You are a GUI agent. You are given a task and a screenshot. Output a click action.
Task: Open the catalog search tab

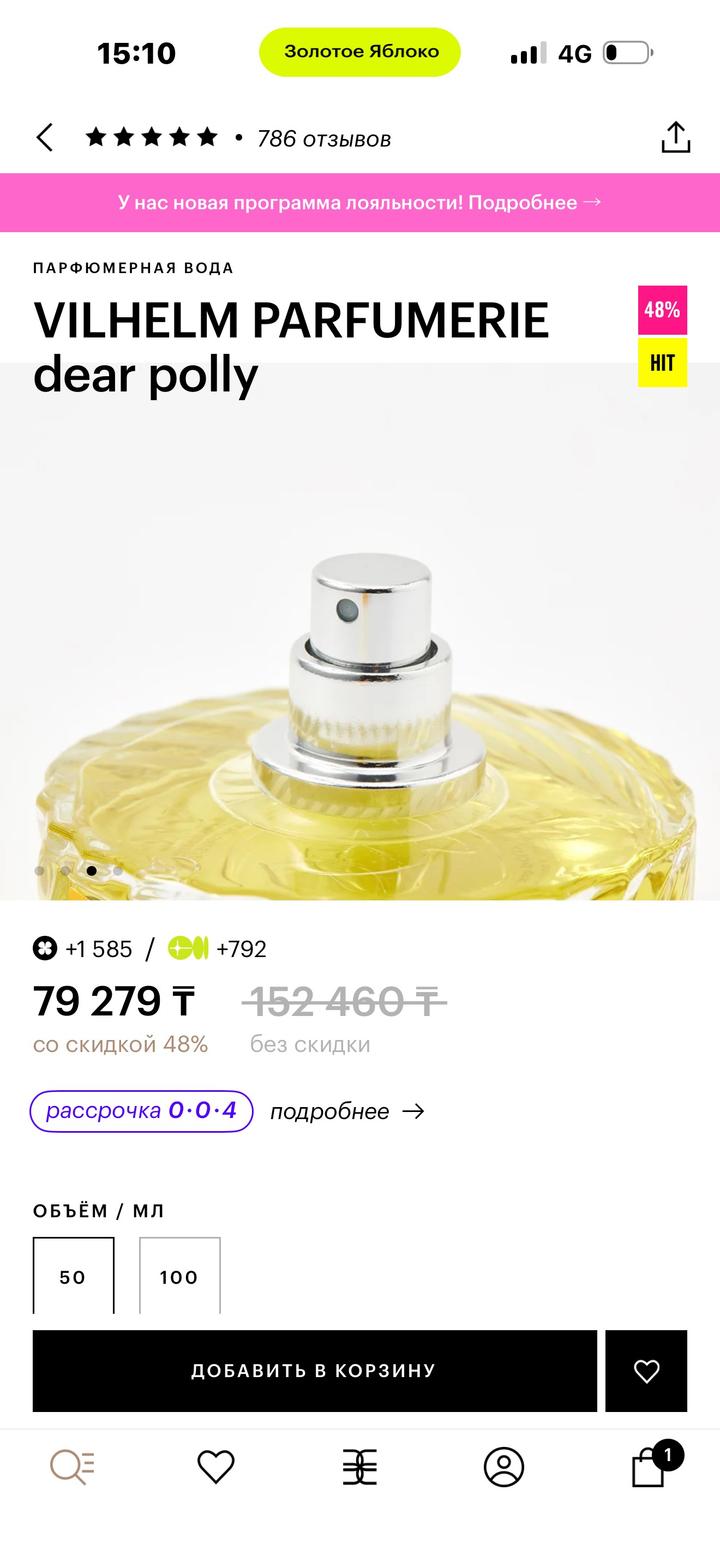72,1467
